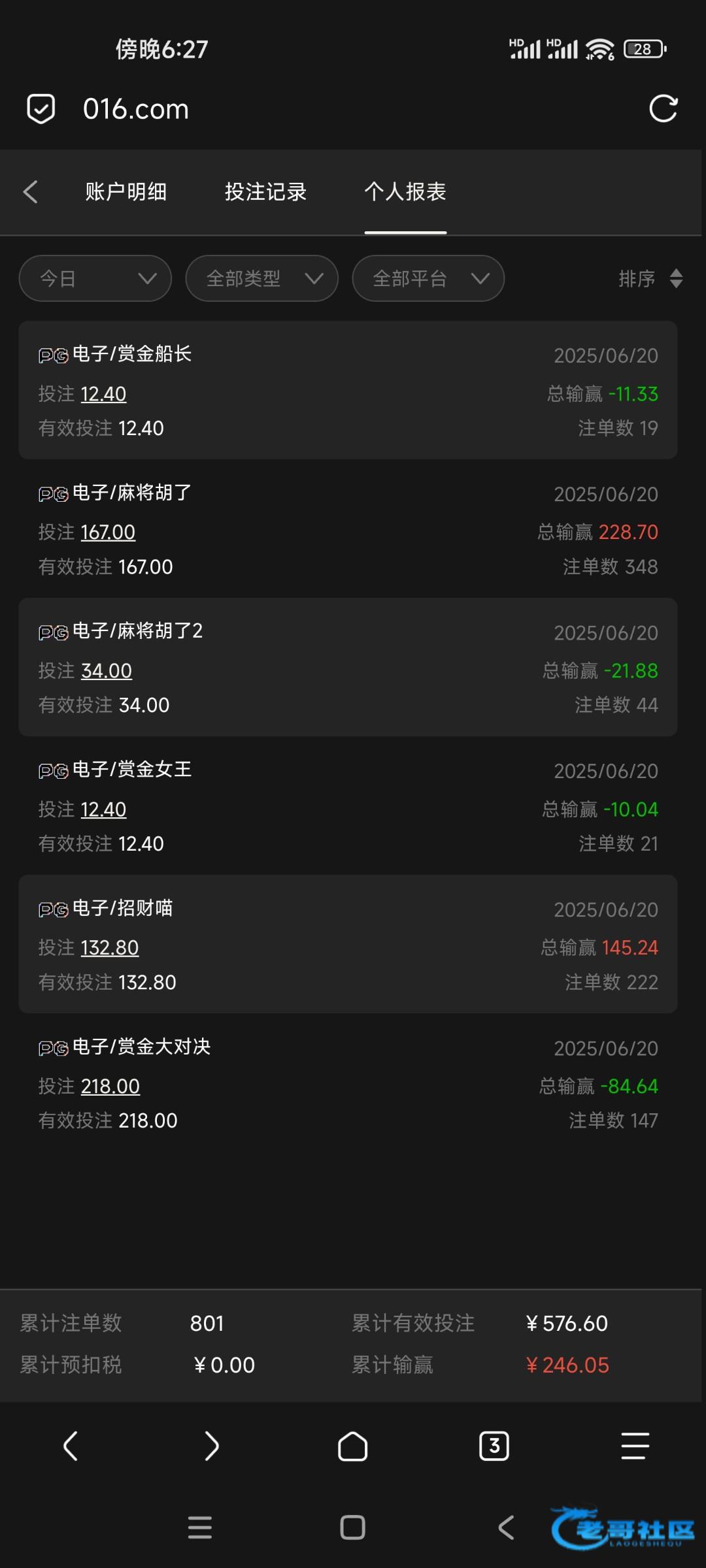706x1568 pixels.
Task: Open the 132.80 bet link for 招财喵
Action: coord(110,948)
